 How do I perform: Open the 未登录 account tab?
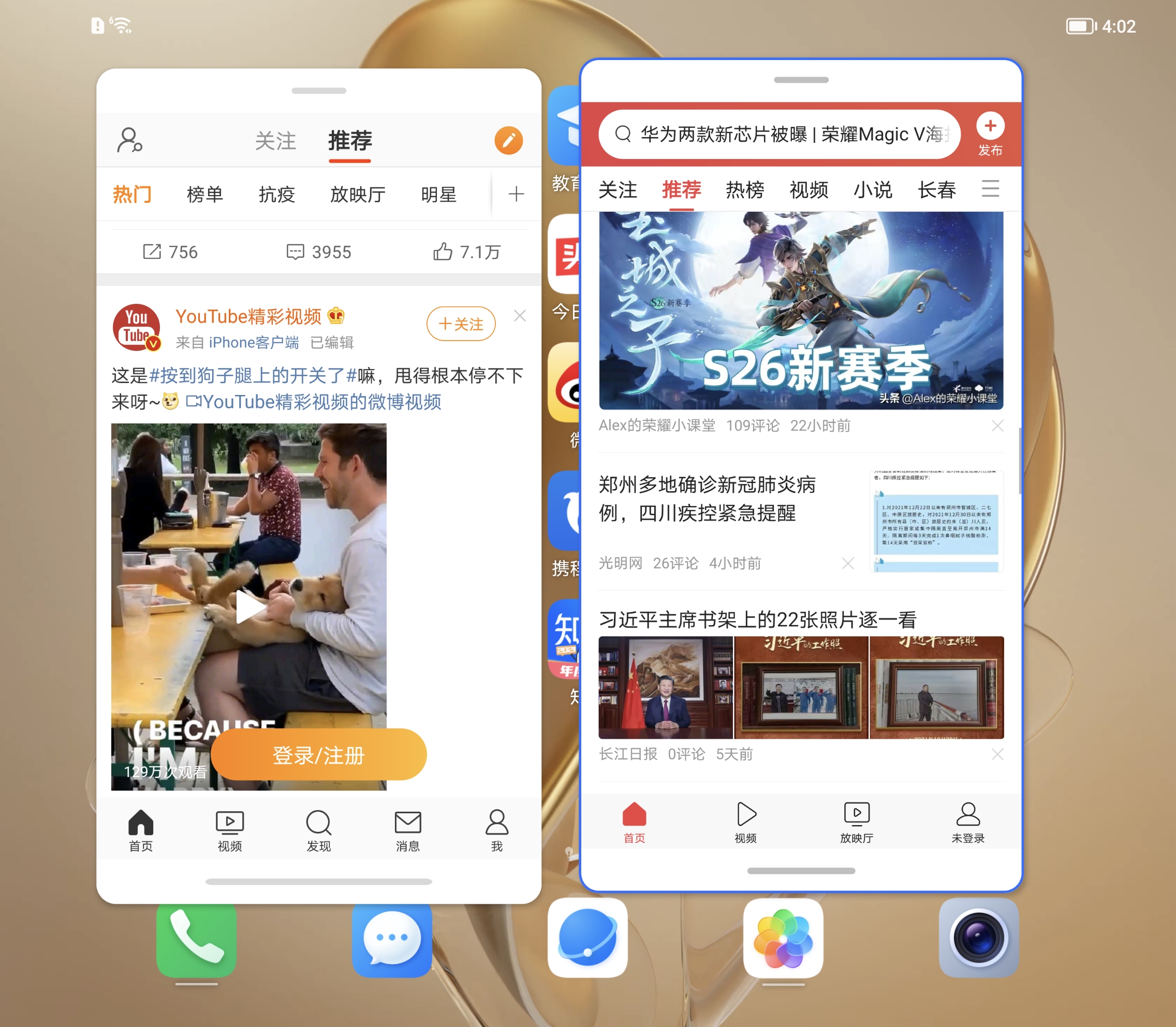coord(967,823)
